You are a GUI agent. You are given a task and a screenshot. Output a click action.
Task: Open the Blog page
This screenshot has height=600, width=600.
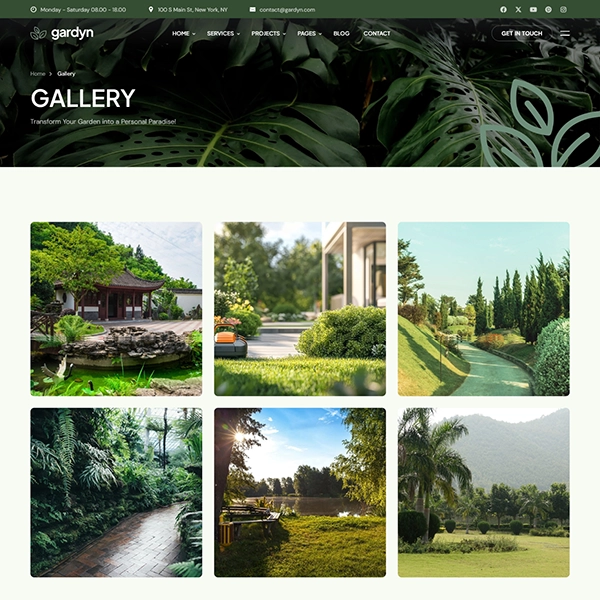click(341, 33)
